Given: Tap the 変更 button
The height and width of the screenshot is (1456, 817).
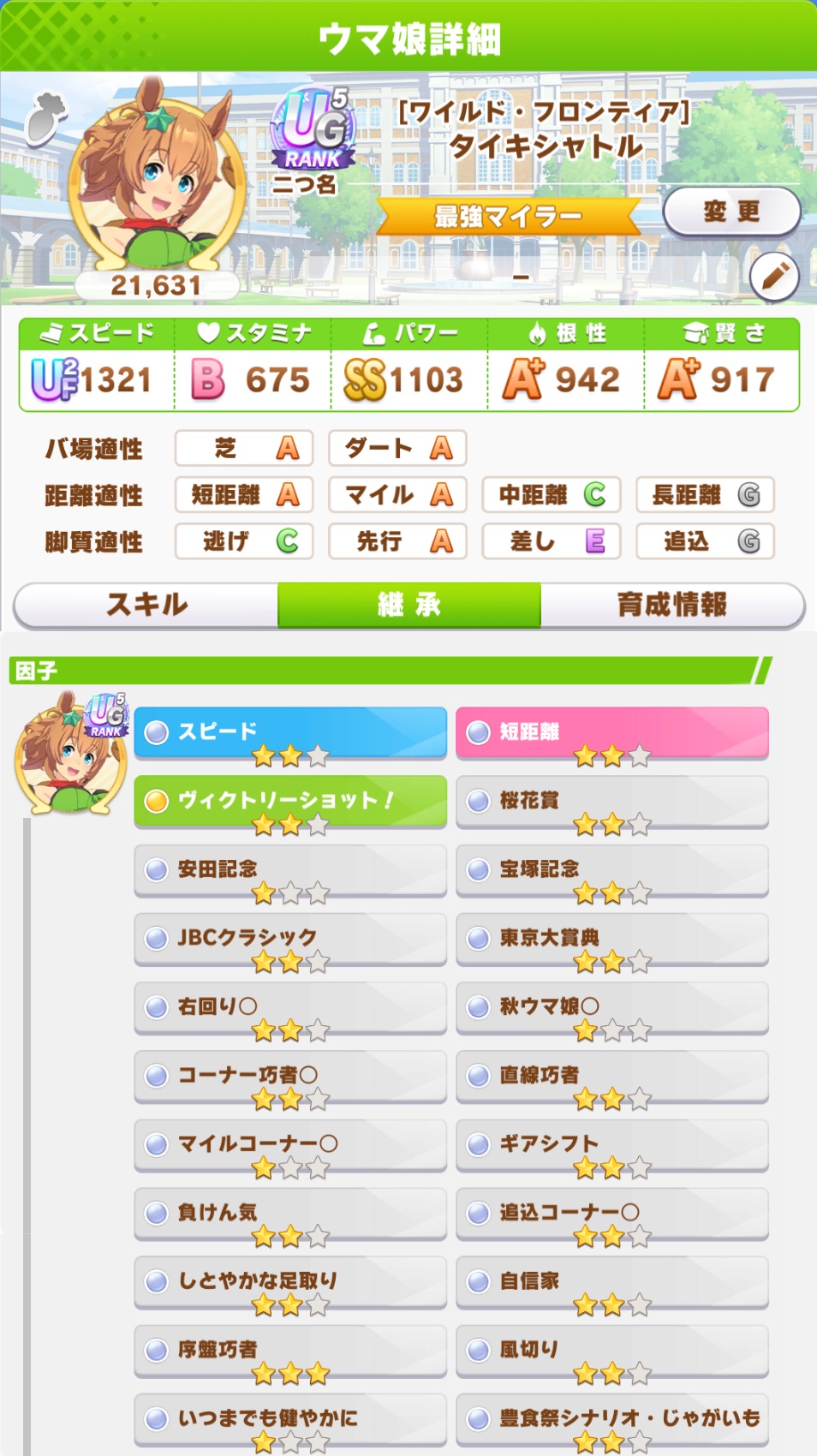Looking at the screenshot, I should coord(731,212).
